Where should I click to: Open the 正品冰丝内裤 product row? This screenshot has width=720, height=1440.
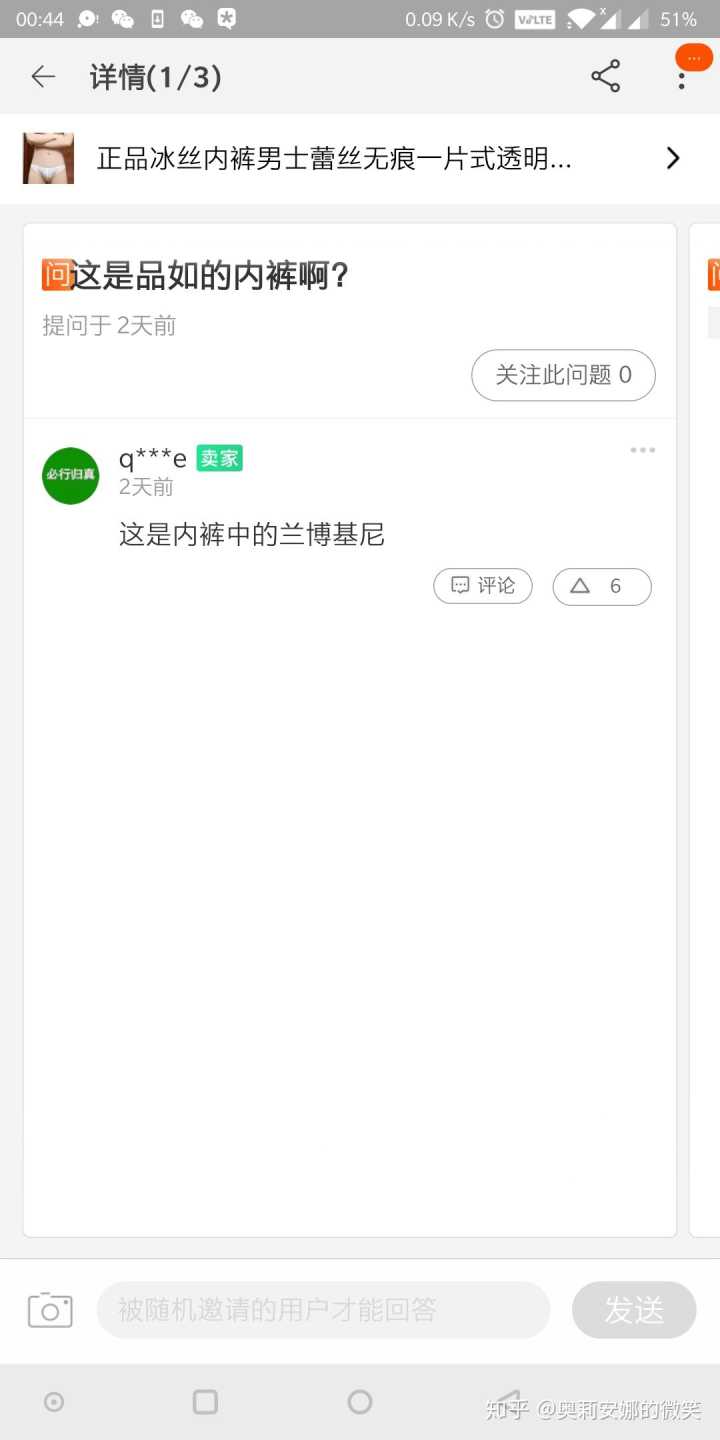(360, 158)
